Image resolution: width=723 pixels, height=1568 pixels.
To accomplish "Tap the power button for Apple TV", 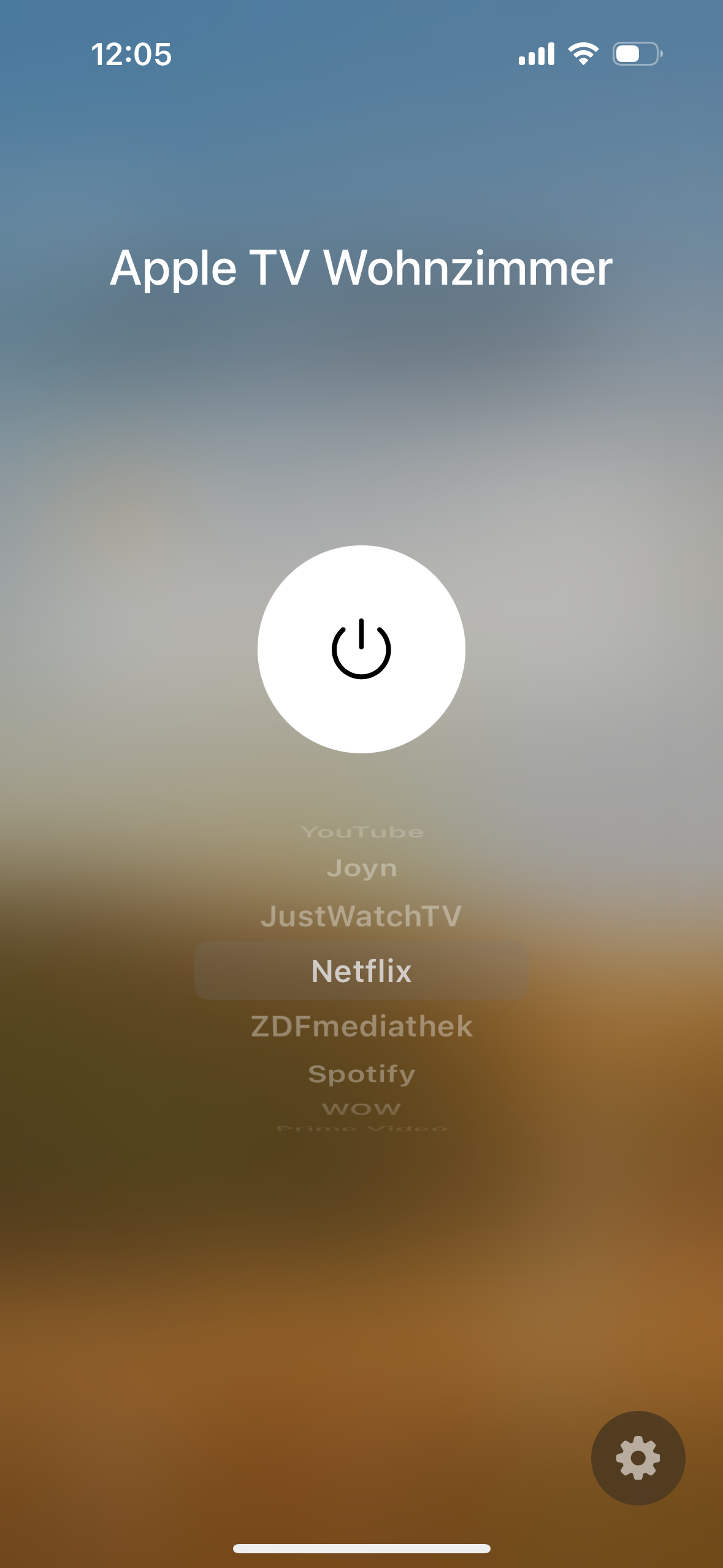I will point(361,649).
